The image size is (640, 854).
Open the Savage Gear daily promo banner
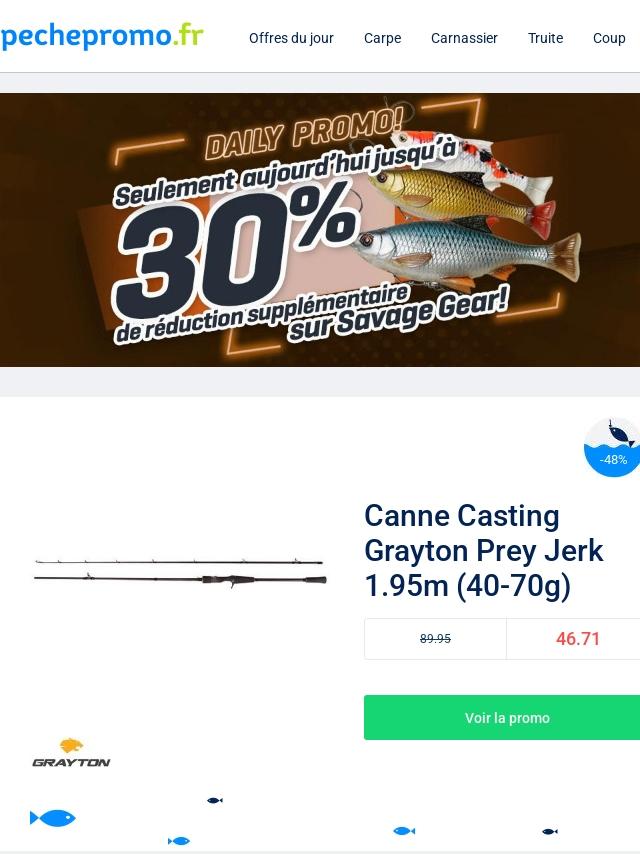click(x=320, y=230)
